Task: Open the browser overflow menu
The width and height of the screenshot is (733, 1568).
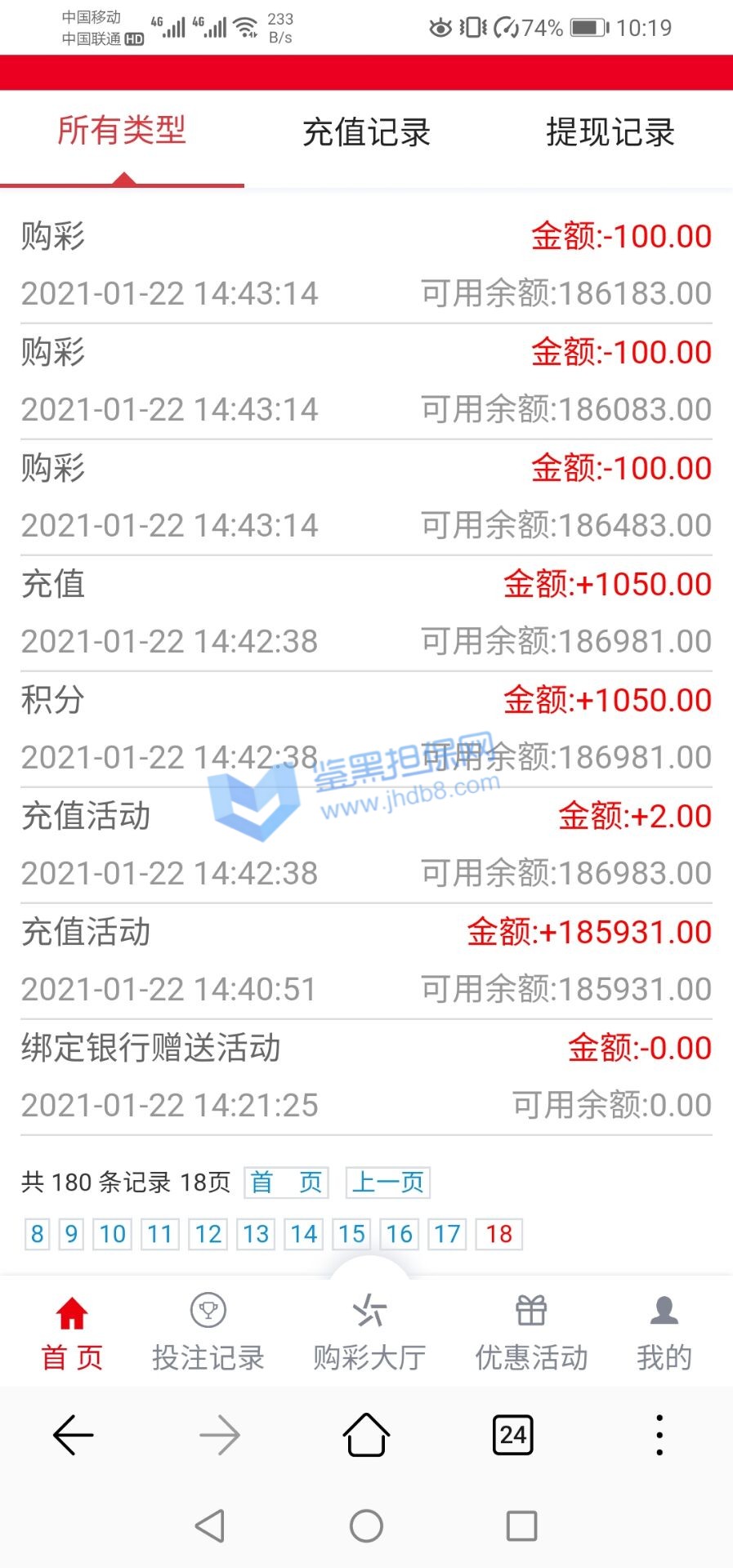Action: pyautogui.click(x=659, y=1435)
